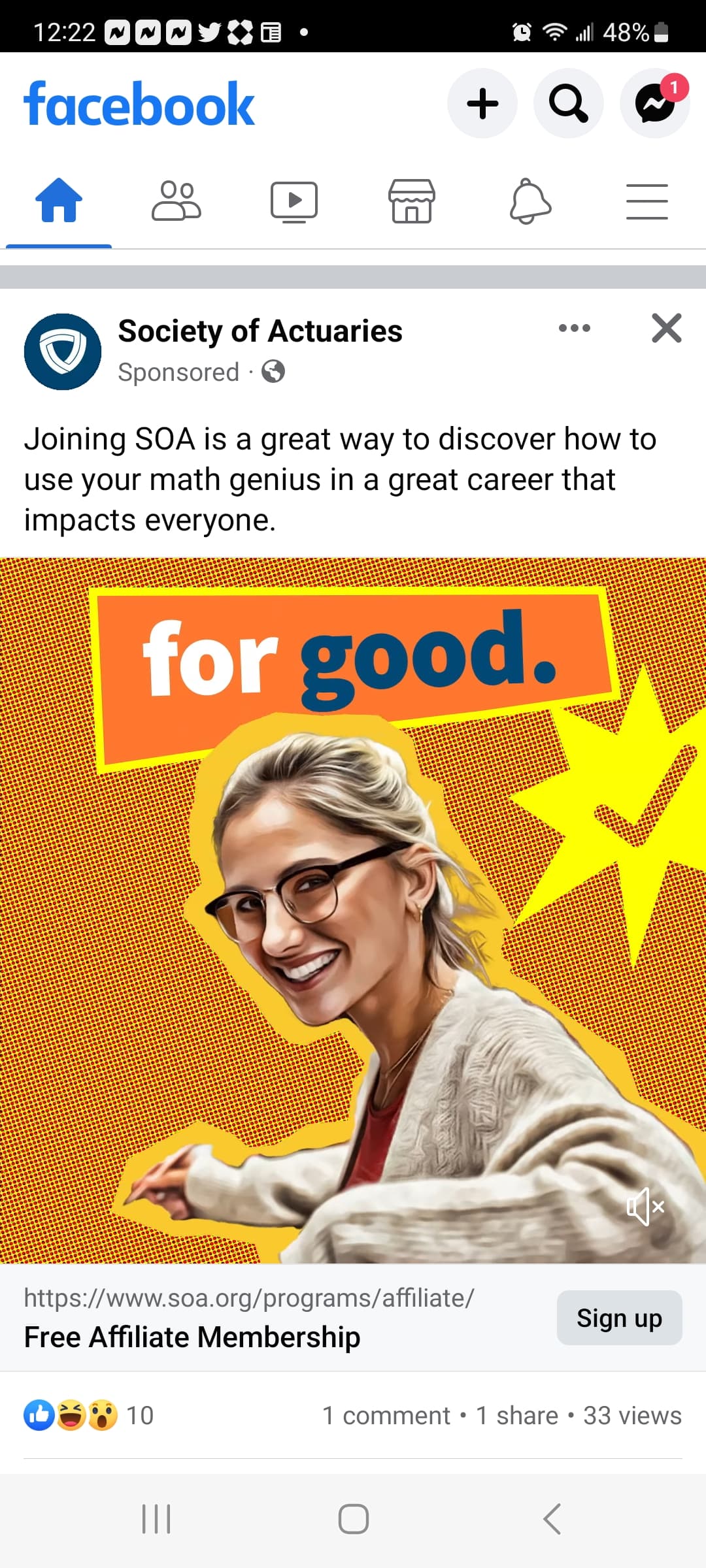
Task: Open the three-dot options on the ad
Action: 575,328
